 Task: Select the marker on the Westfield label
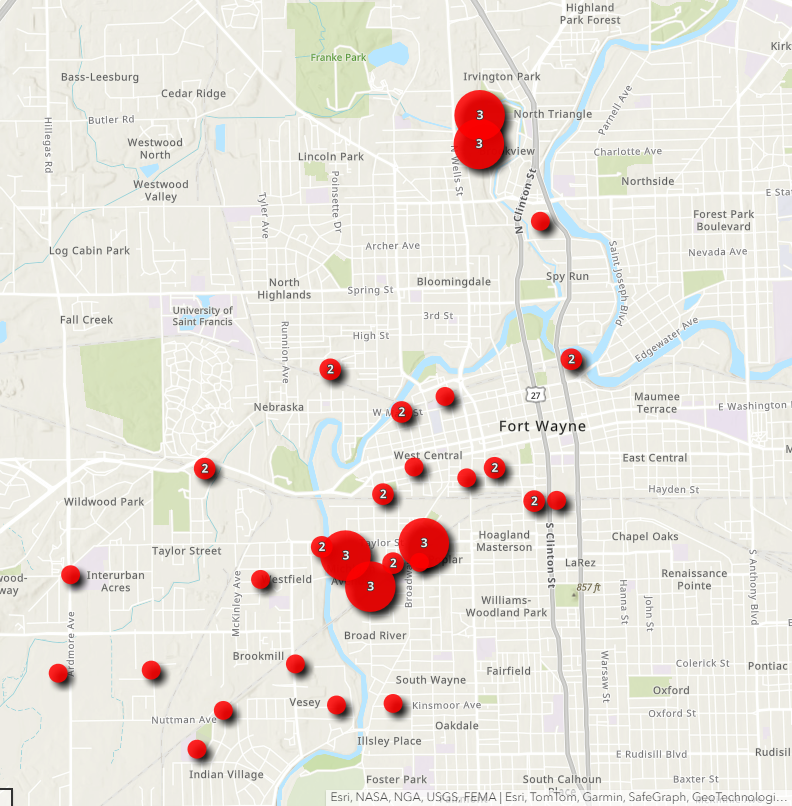(x=261, y=579)
